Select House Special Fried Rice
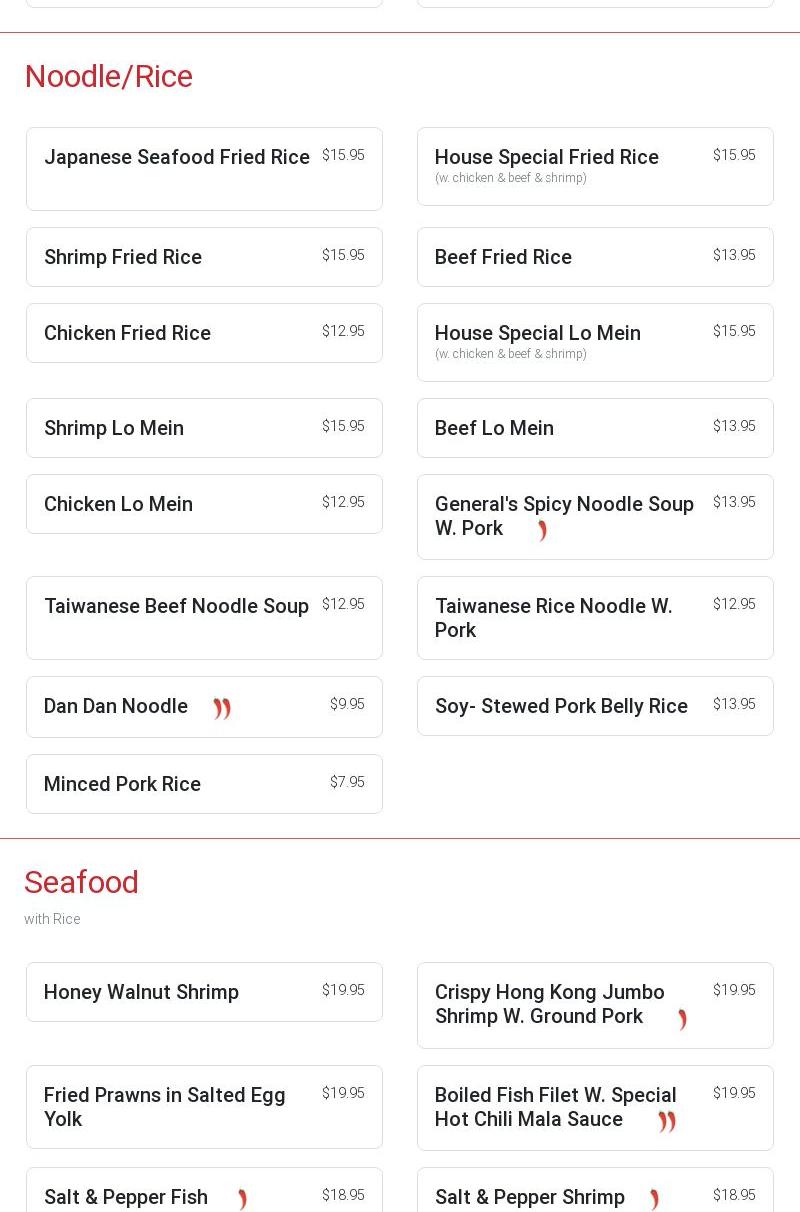The height and width of the screenshot is (1212, 800). (x=594, y=166)
